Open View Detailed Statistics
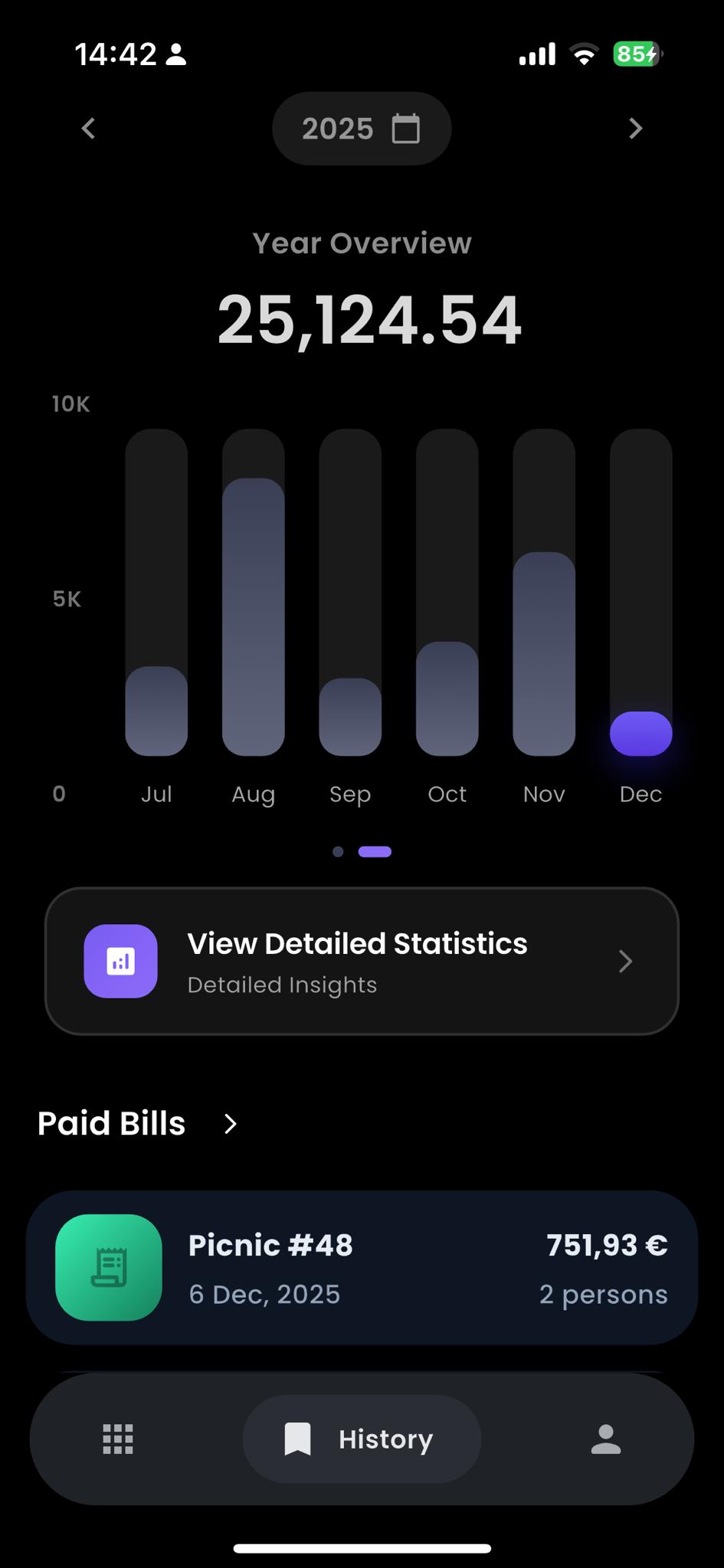The height and width of the screenshot is (1568, 724). pos(361,961)
